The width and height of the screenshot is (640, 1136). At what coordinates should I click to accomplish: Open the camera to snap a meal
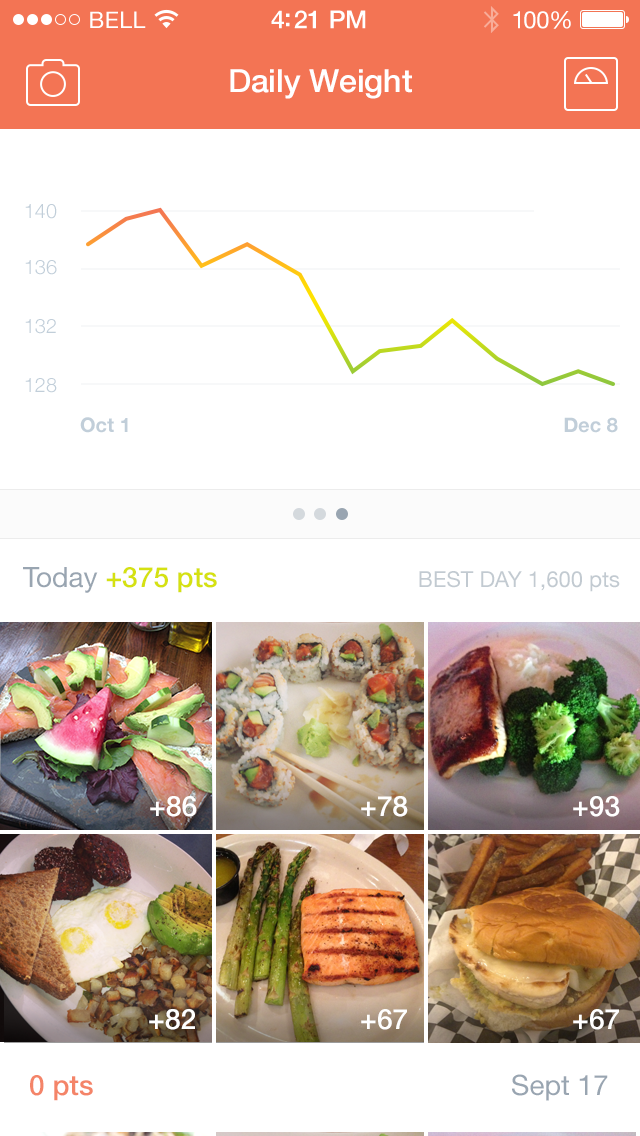pos(53,82)
